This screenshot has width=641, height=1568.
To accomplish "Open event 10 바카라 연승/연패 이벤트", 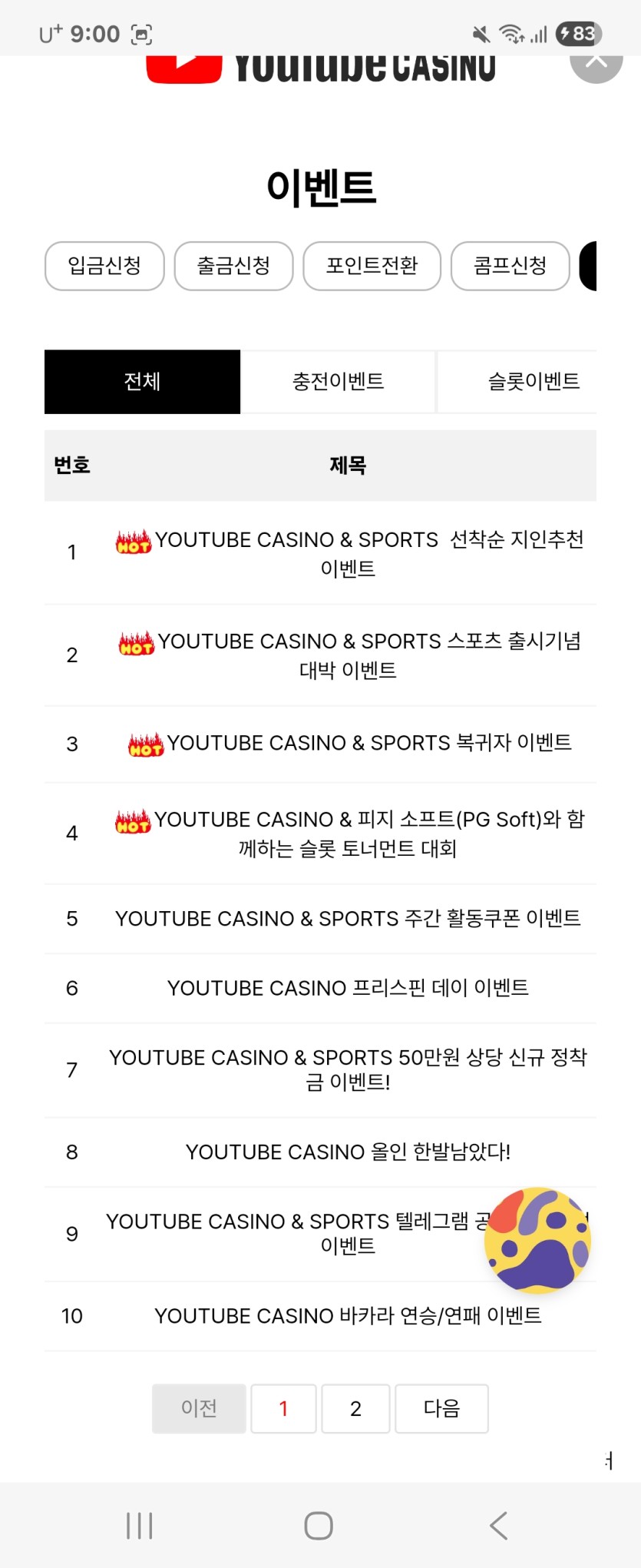I will point(348,1316).
